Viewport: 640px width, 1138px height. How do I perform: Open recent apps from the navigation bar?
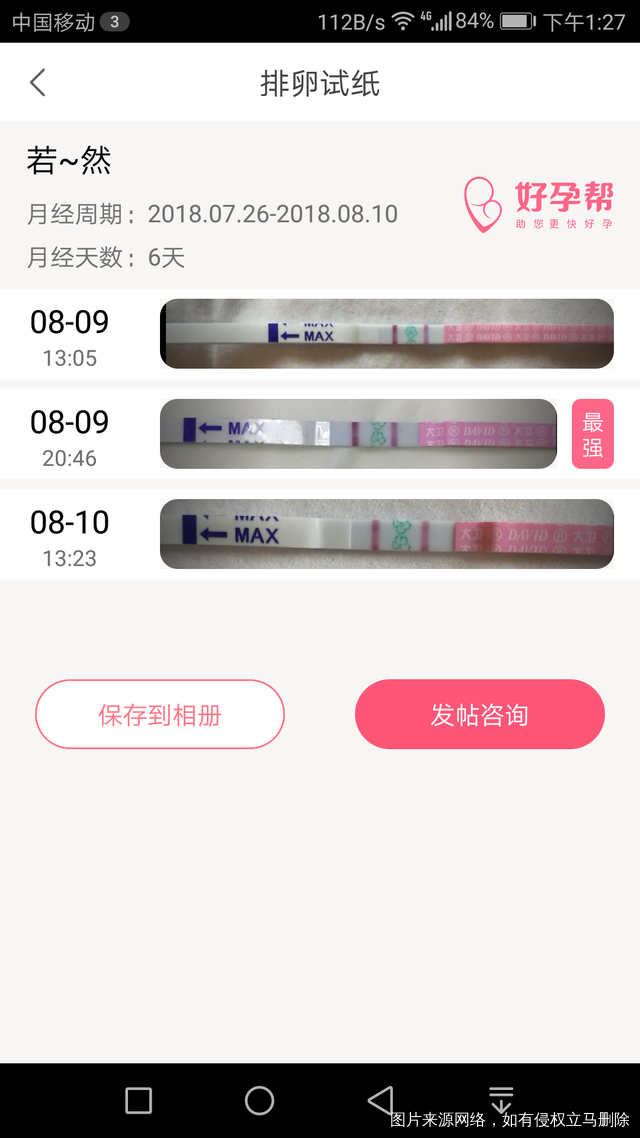[x=139, y=1100]
